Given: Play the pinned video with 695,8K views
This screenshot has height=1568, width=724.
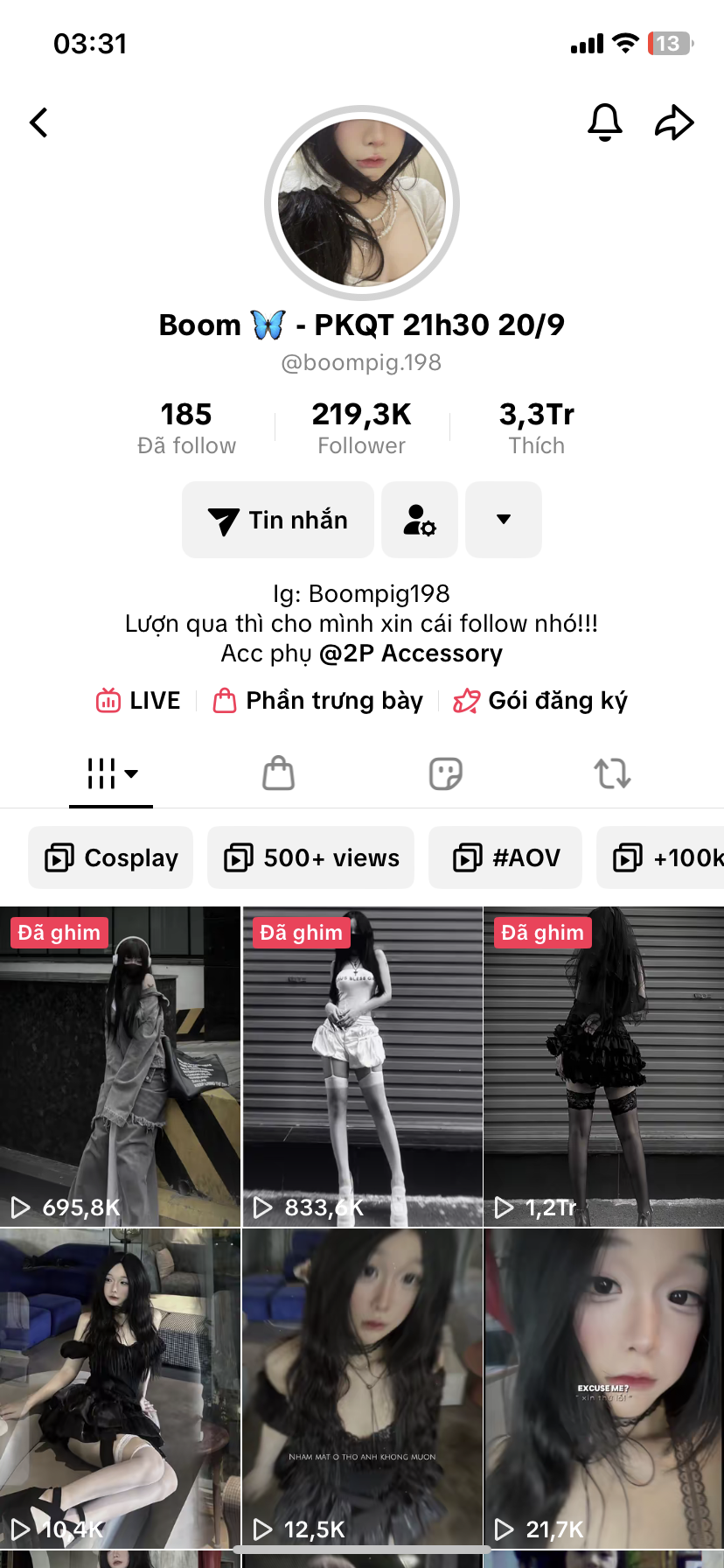Looking at the screenshot, I should (x=120, y=1066).
